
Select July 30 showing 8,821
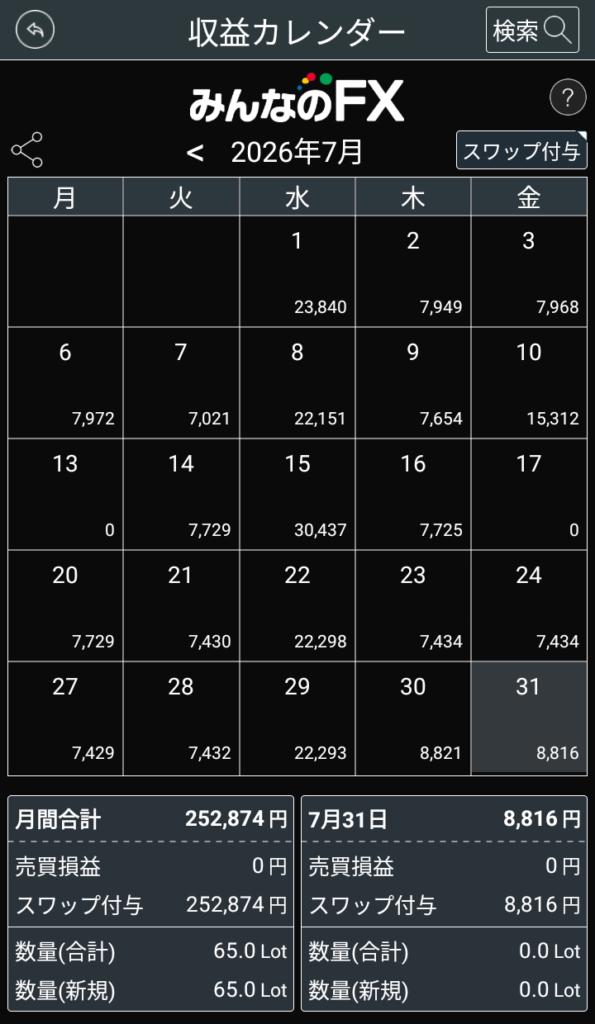[x=413, y=718]
